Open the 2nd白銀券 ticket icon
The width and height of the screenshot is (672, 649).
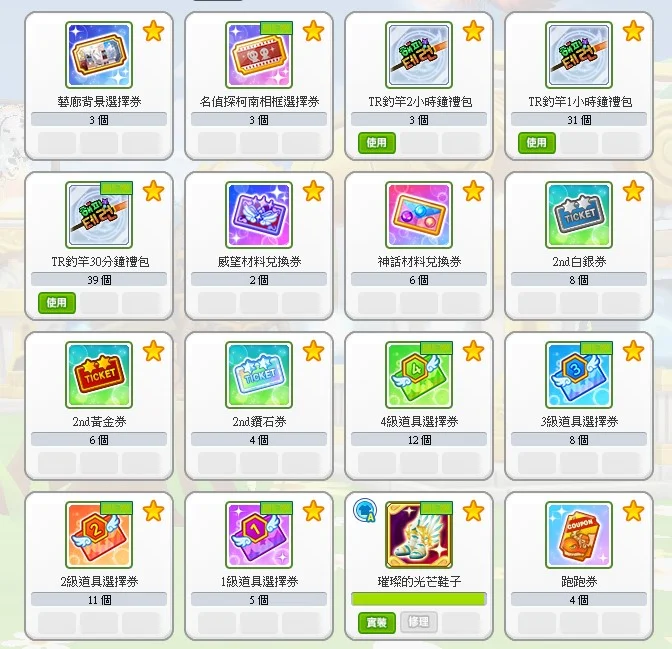coord(579,215)
